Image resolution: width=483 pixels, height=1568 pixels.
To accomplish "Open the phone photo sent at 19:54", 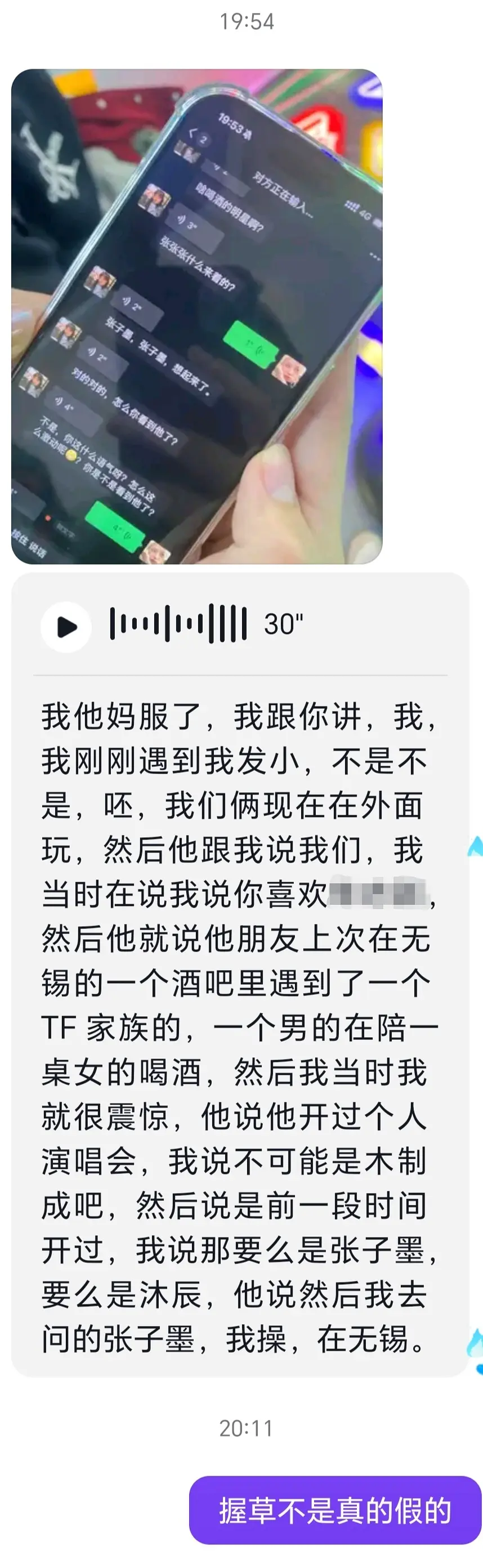I will coord(196,316).
